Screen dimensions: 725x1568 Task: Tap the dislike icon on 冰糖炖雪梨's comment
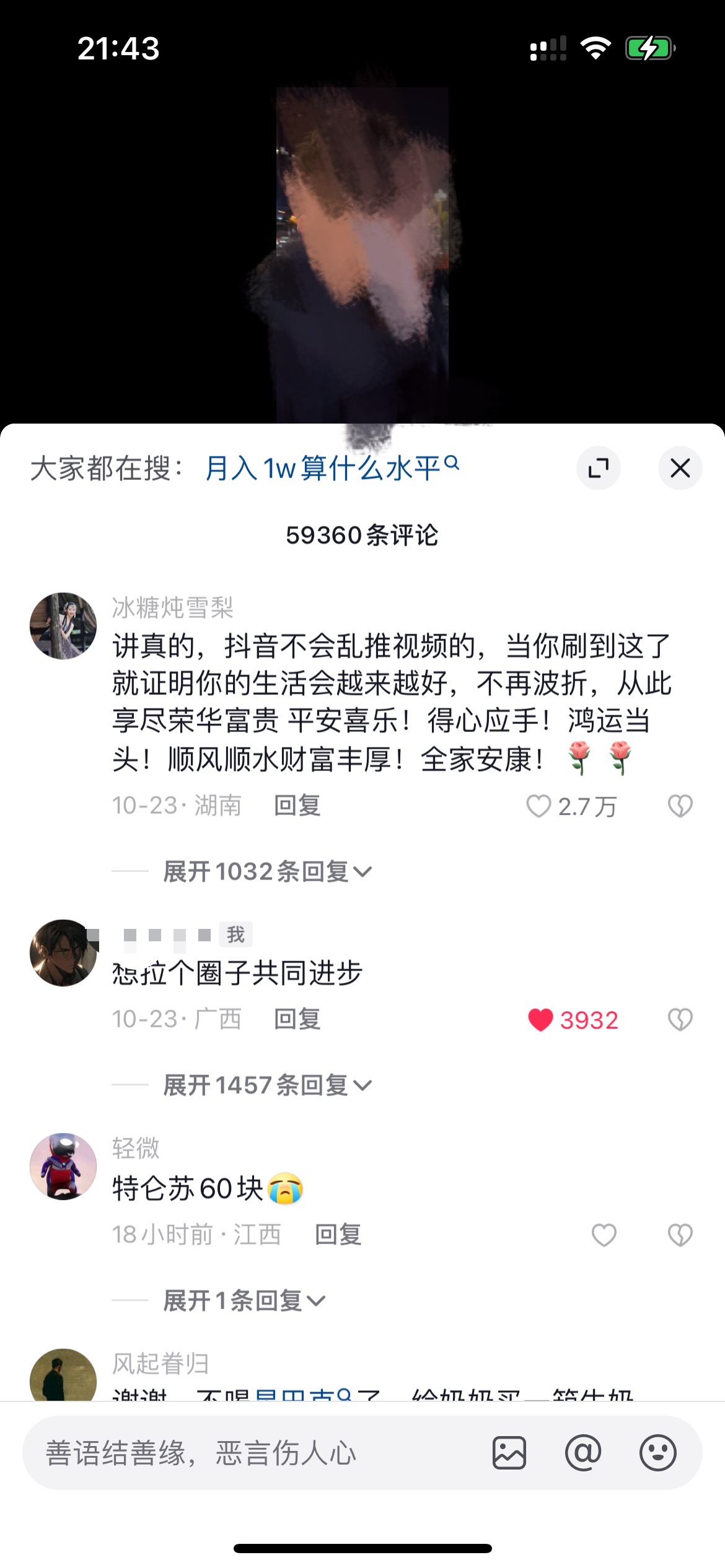680,805
